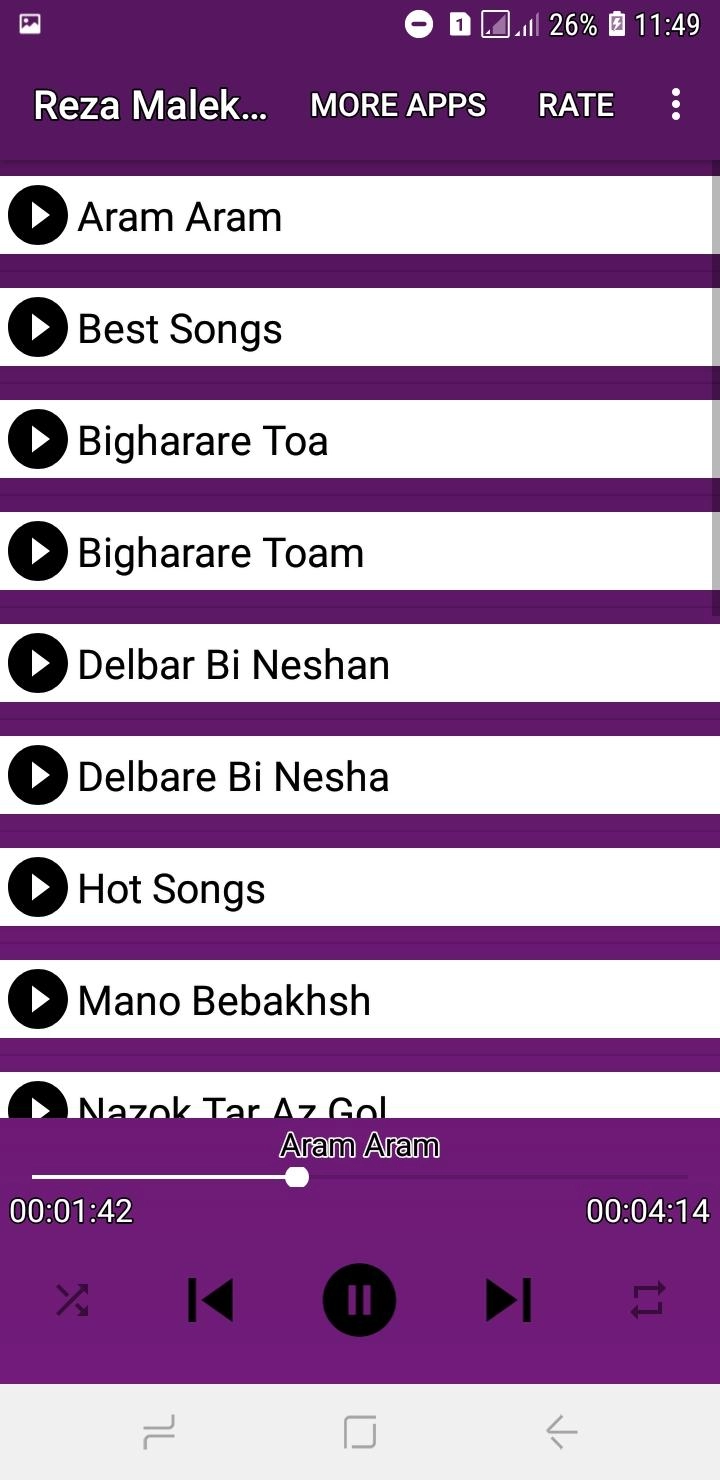Image resolution: width=720 pixels, height=1480 pixels.
Task: Open the recent apps view
Action: pos(159,1432)
